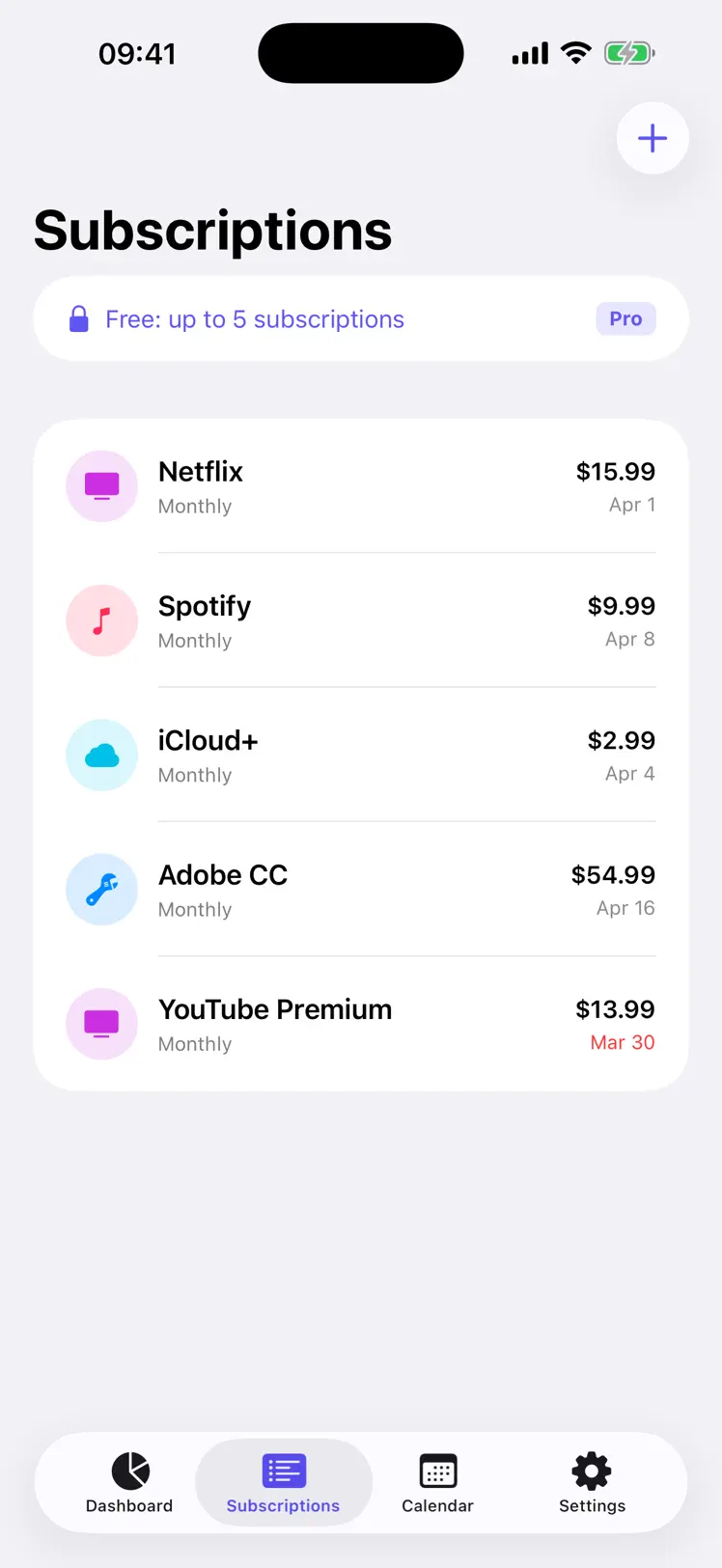This screenshot has width=722, height=1568.
Task: Tap the add subscription plus button
Action: coord(652,138)
